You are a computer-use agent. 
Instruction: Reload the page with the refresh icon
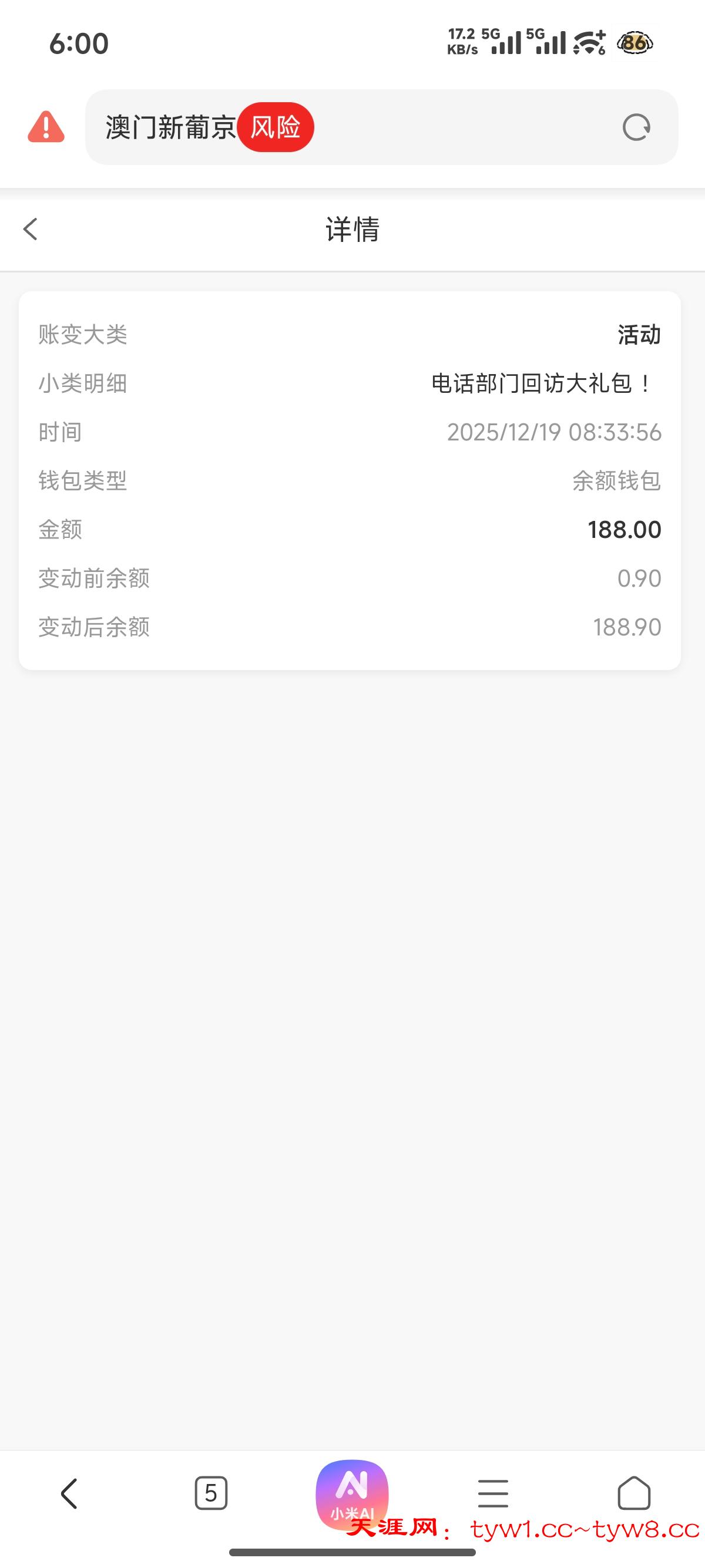[636, 128]
